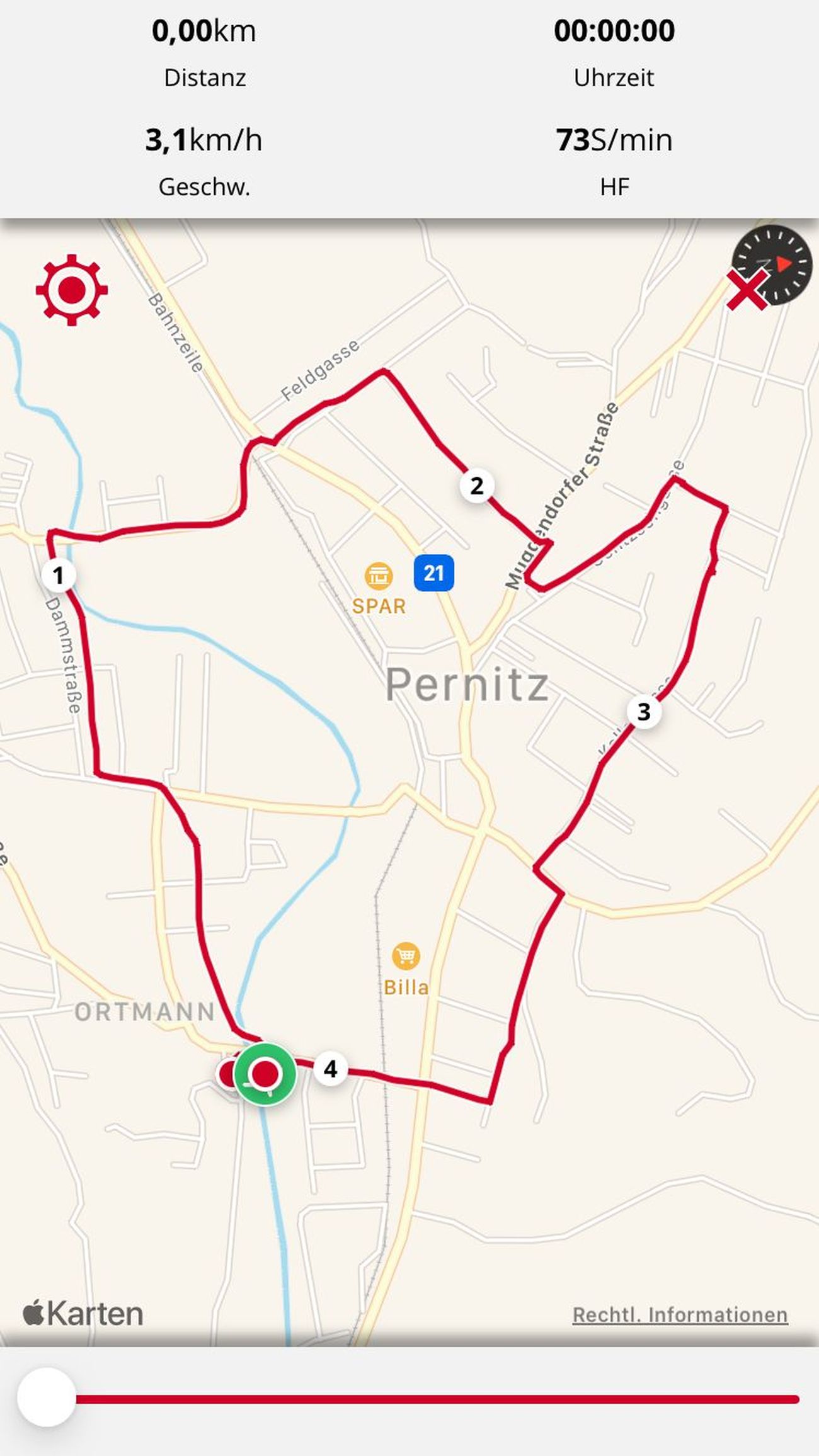Tap the route playback slider handle
The width and height of the screenshot is (819, 1456).
pos(47,1397)
